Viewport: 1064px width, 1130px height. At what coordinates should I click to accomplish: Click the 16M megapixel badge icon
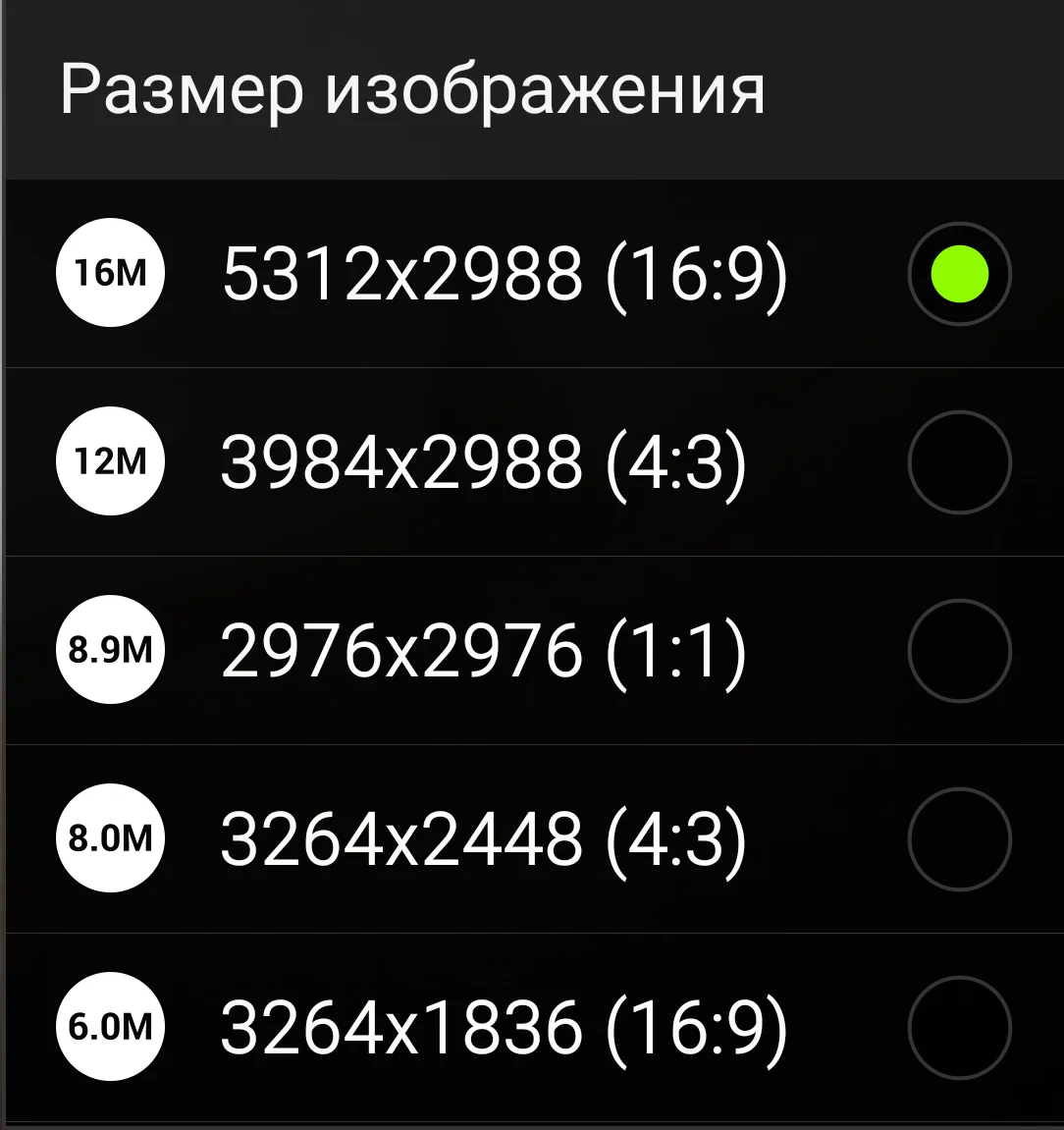click(110, 274)
